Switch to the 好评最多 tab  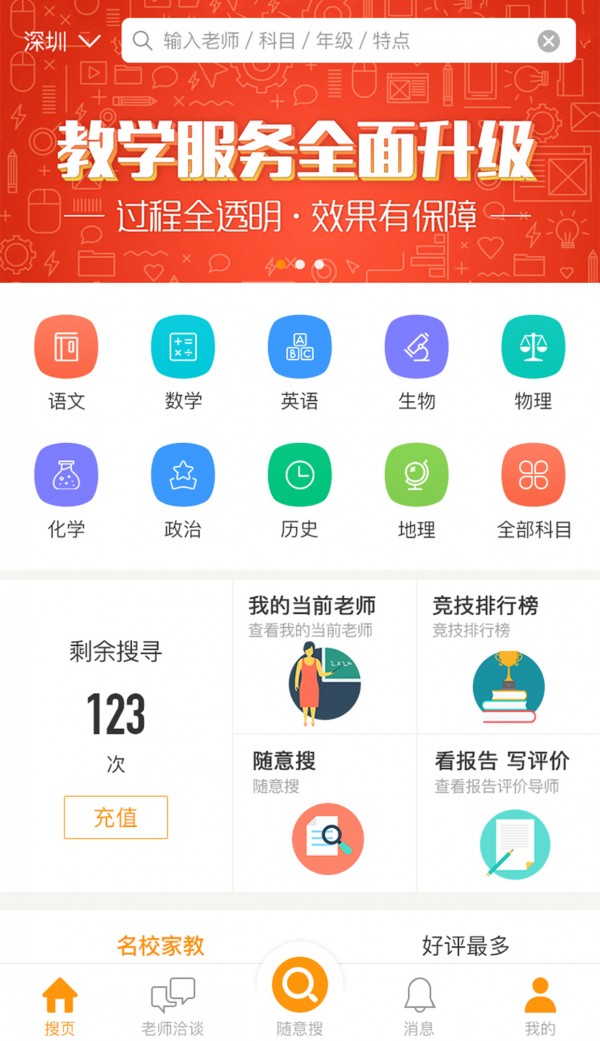(x=465, y=944)
